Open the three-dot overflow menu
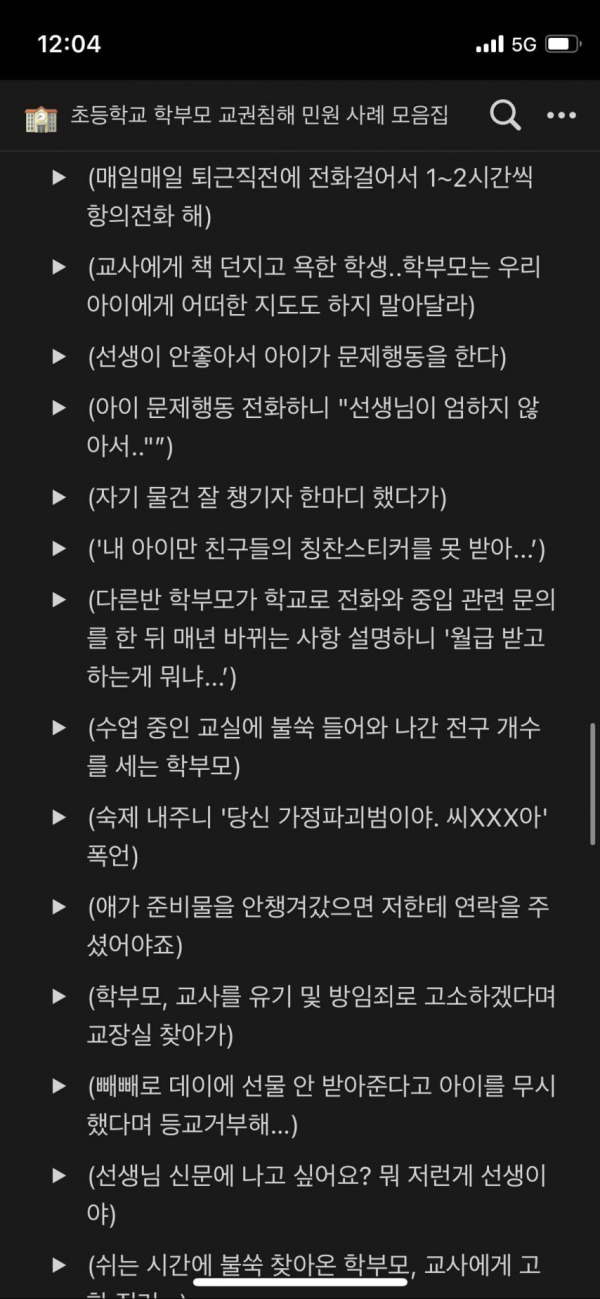 pyautogui.click(x=562, y=116)
